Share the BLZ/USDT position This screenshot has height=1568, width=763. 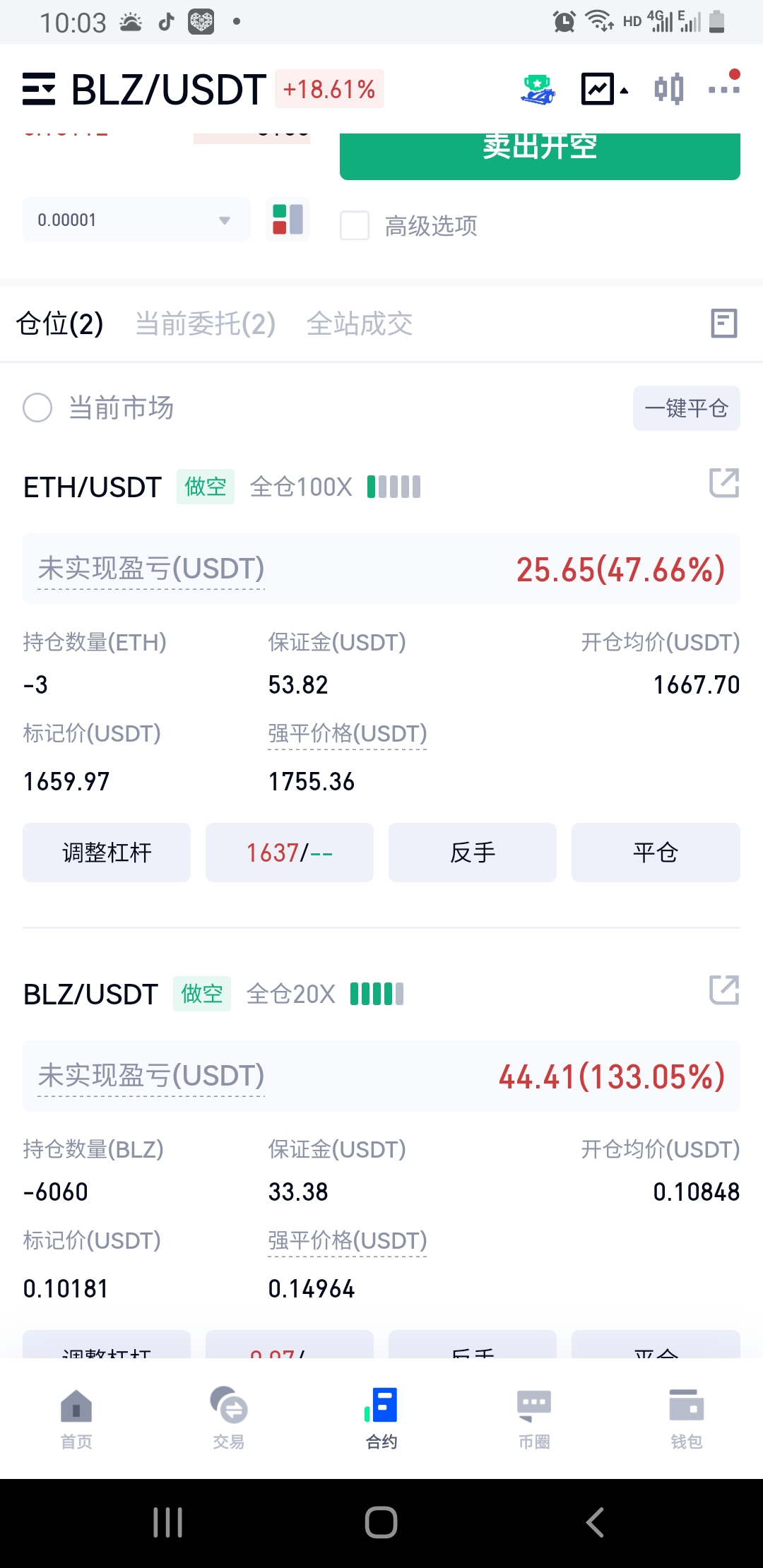724,990
